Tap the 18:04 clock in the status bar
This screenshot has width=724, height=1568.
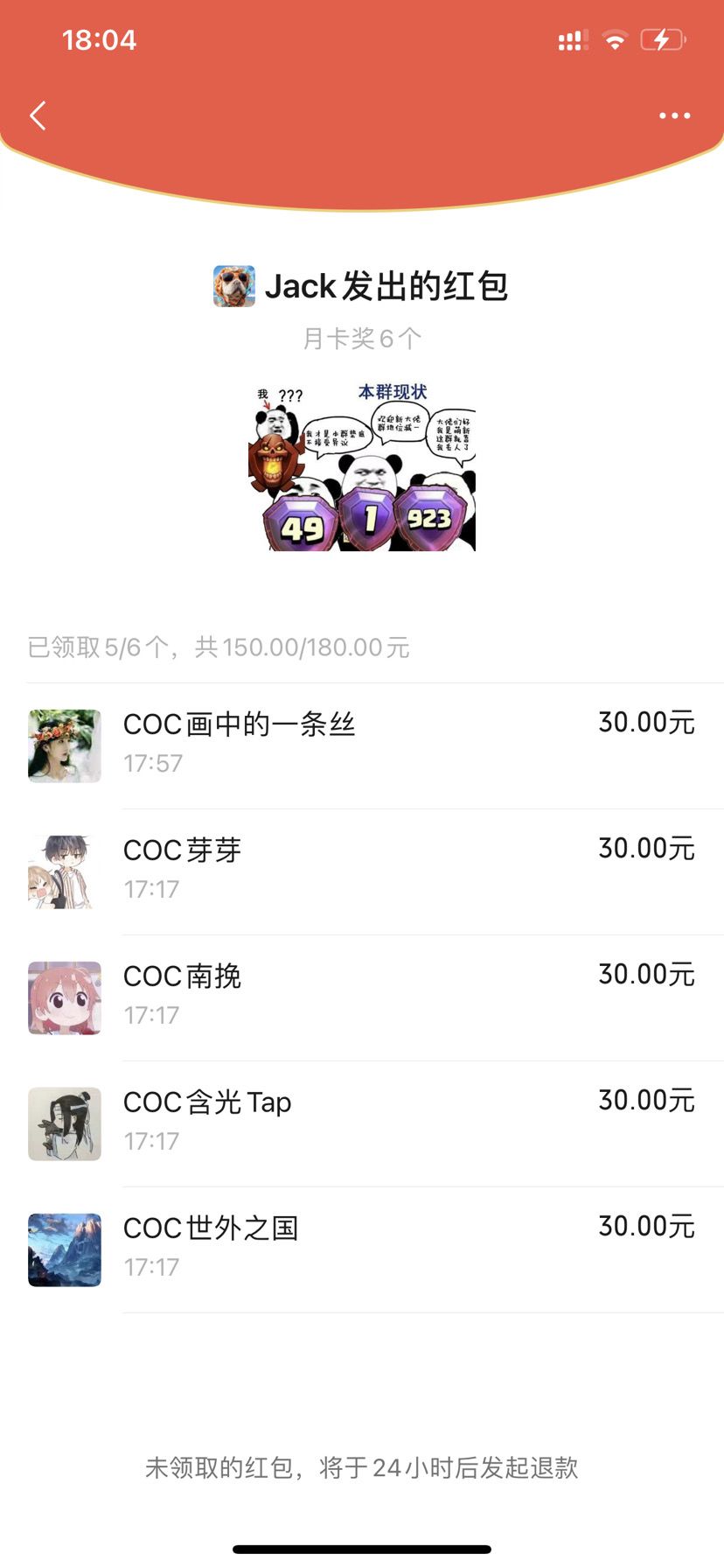coord(99,39)
